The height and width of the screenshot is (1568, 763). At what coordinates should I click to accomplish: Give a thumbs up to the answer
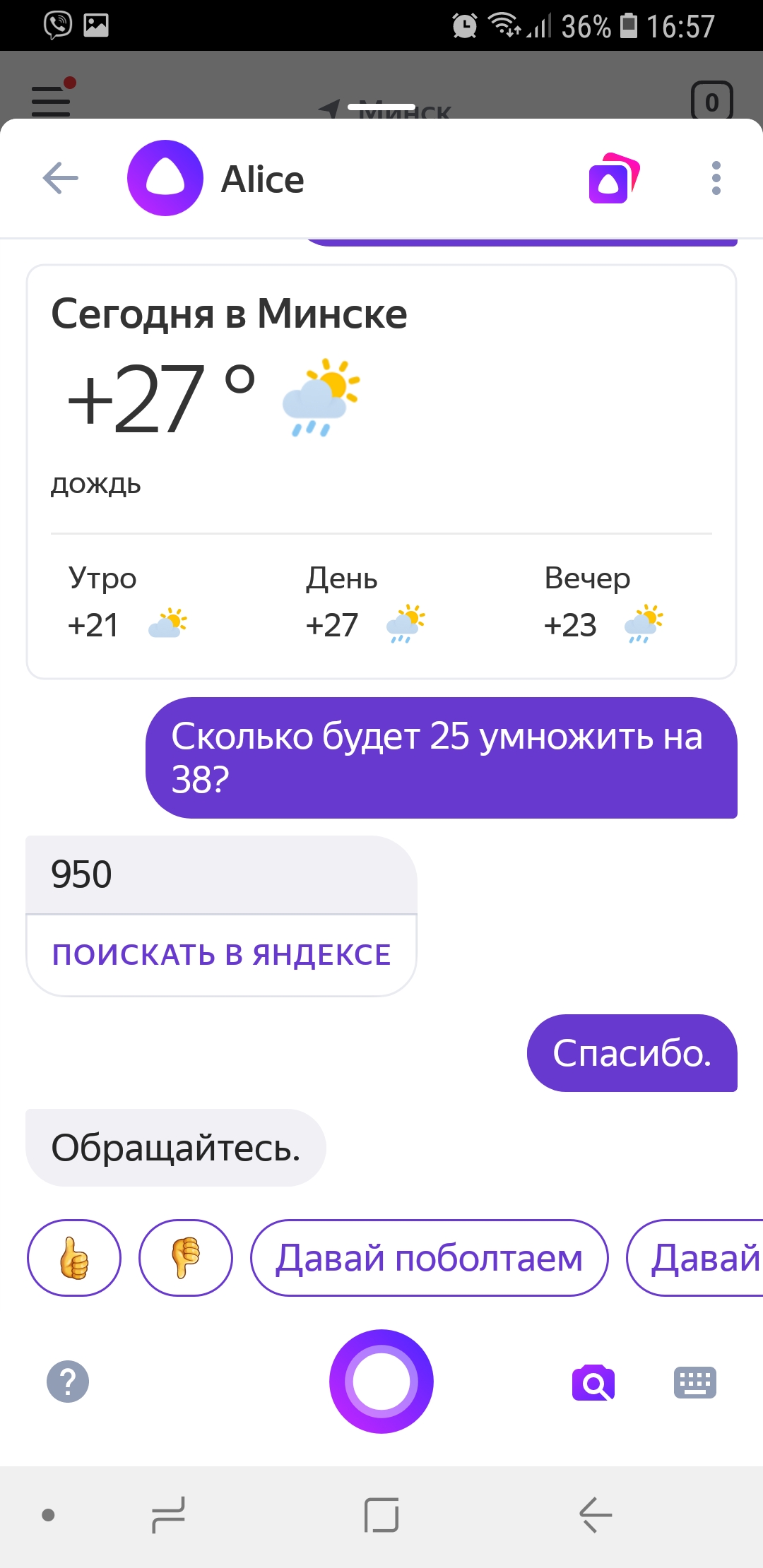pos(74,1258)
